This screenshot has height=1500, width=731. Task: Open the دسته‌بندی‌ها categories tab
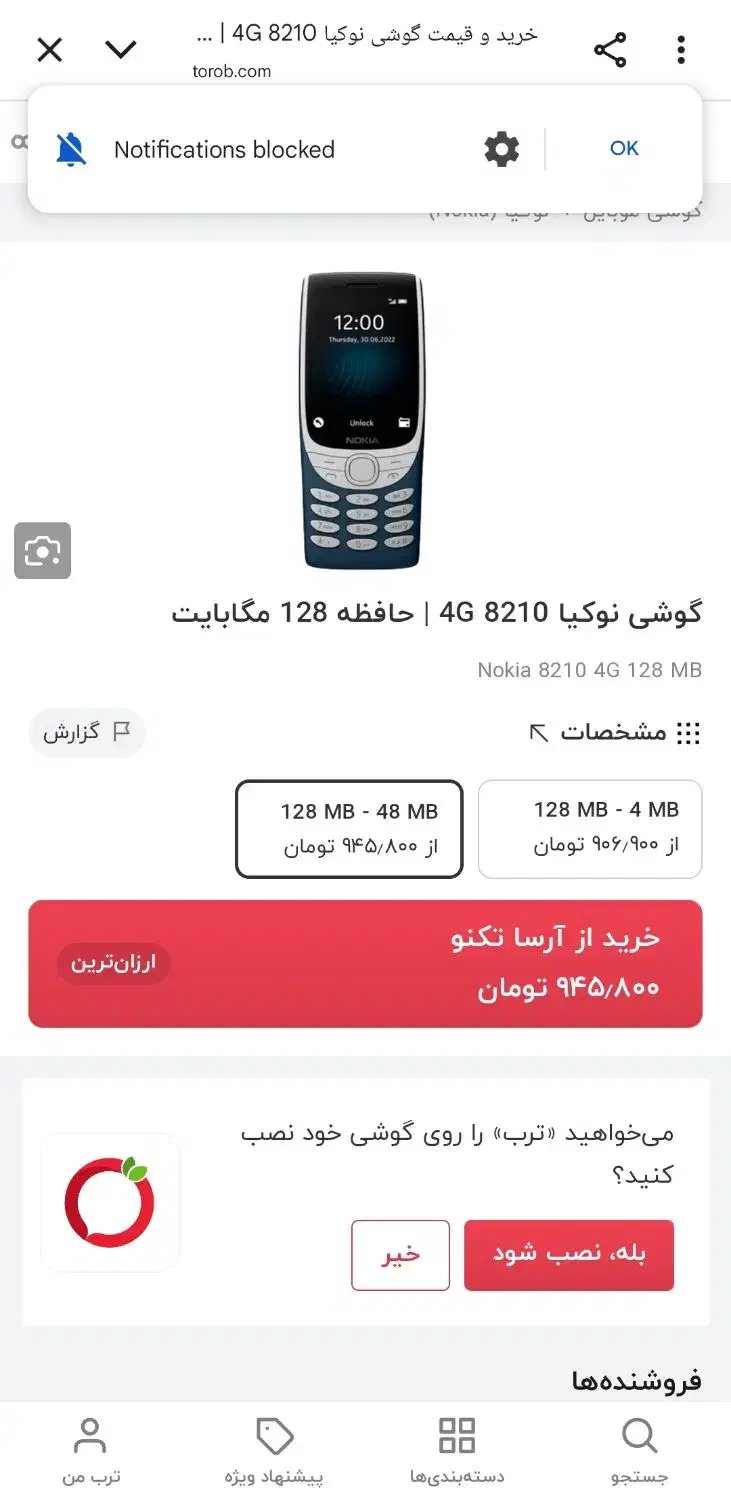coord(457,1452)
